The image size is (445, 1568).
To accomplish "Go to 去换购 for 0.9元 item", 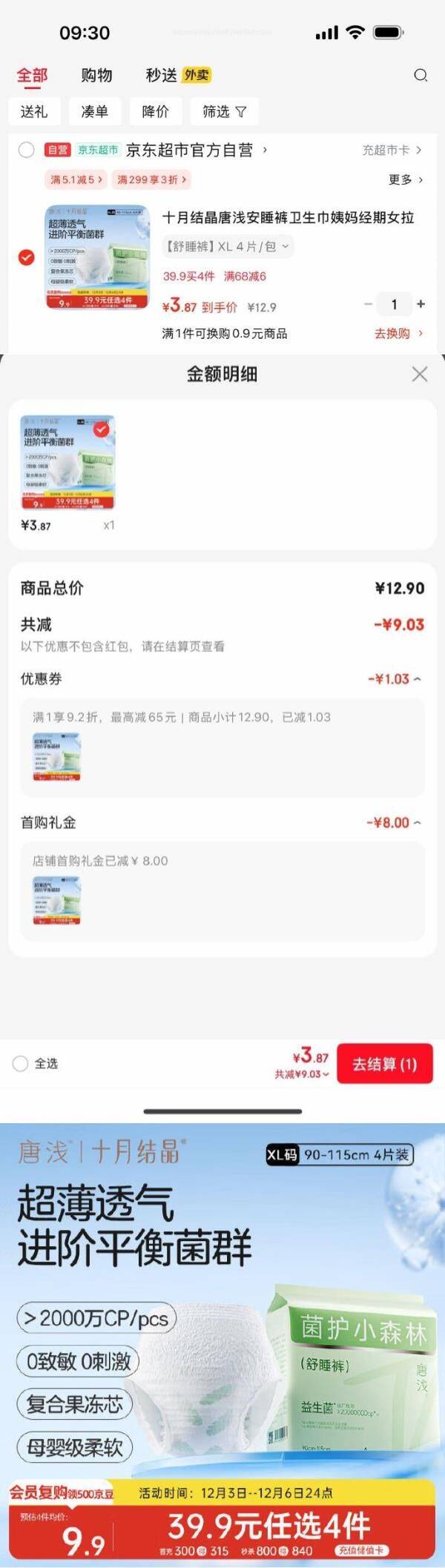I will click(x=398, y=334).
